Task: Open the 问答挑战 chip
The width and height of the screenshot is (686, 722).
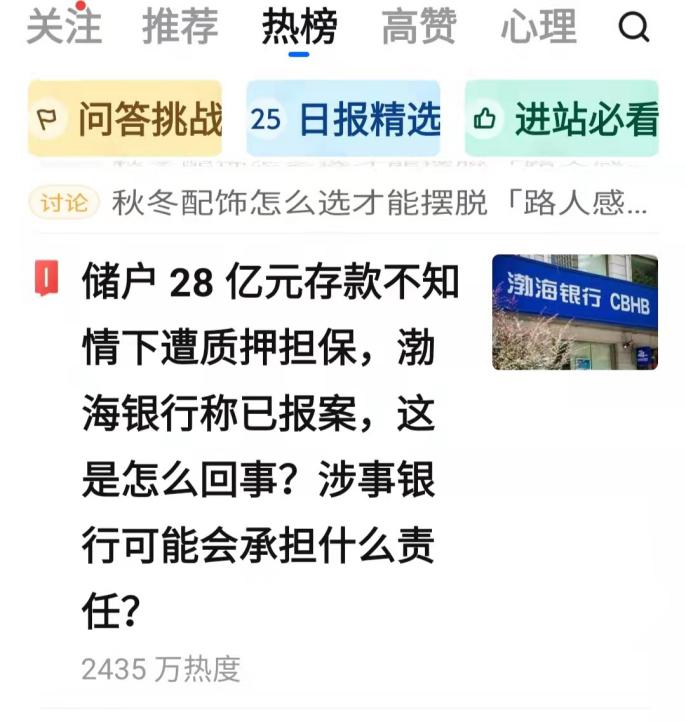Action: (125, 119)
